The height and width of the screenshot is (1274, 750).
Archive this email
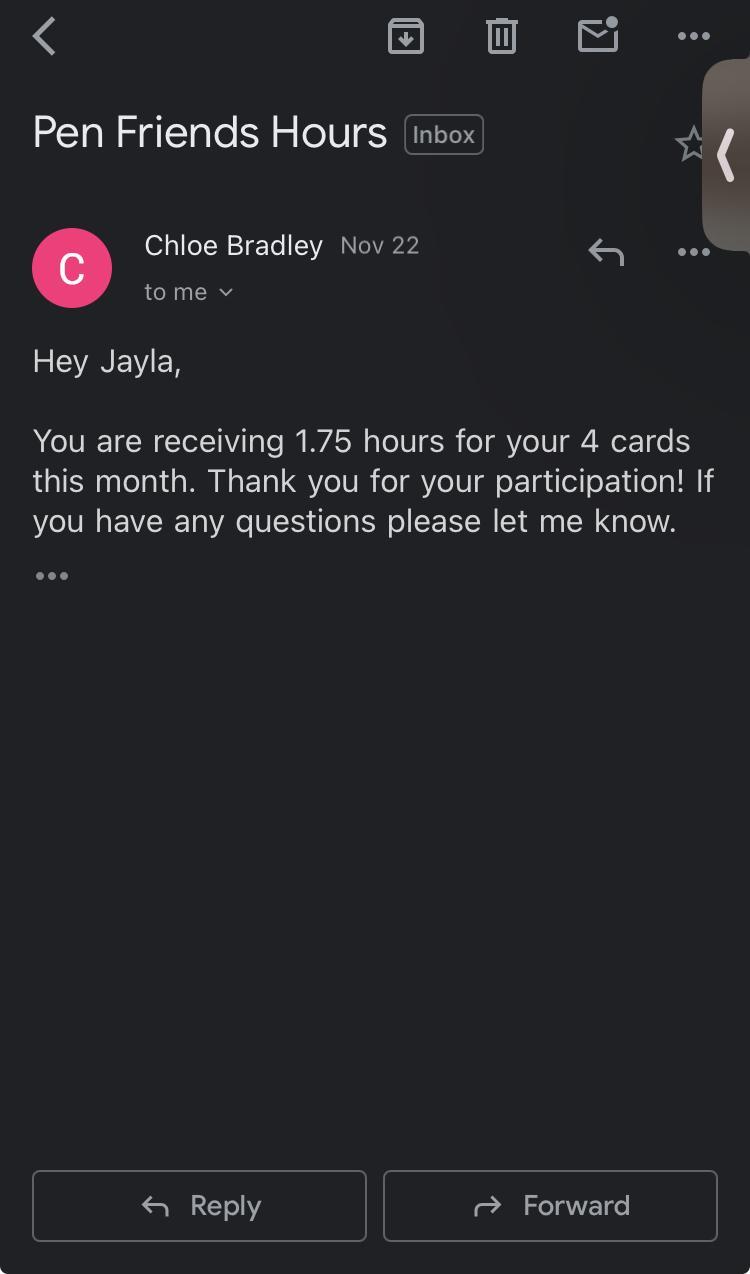pos(405,37)
